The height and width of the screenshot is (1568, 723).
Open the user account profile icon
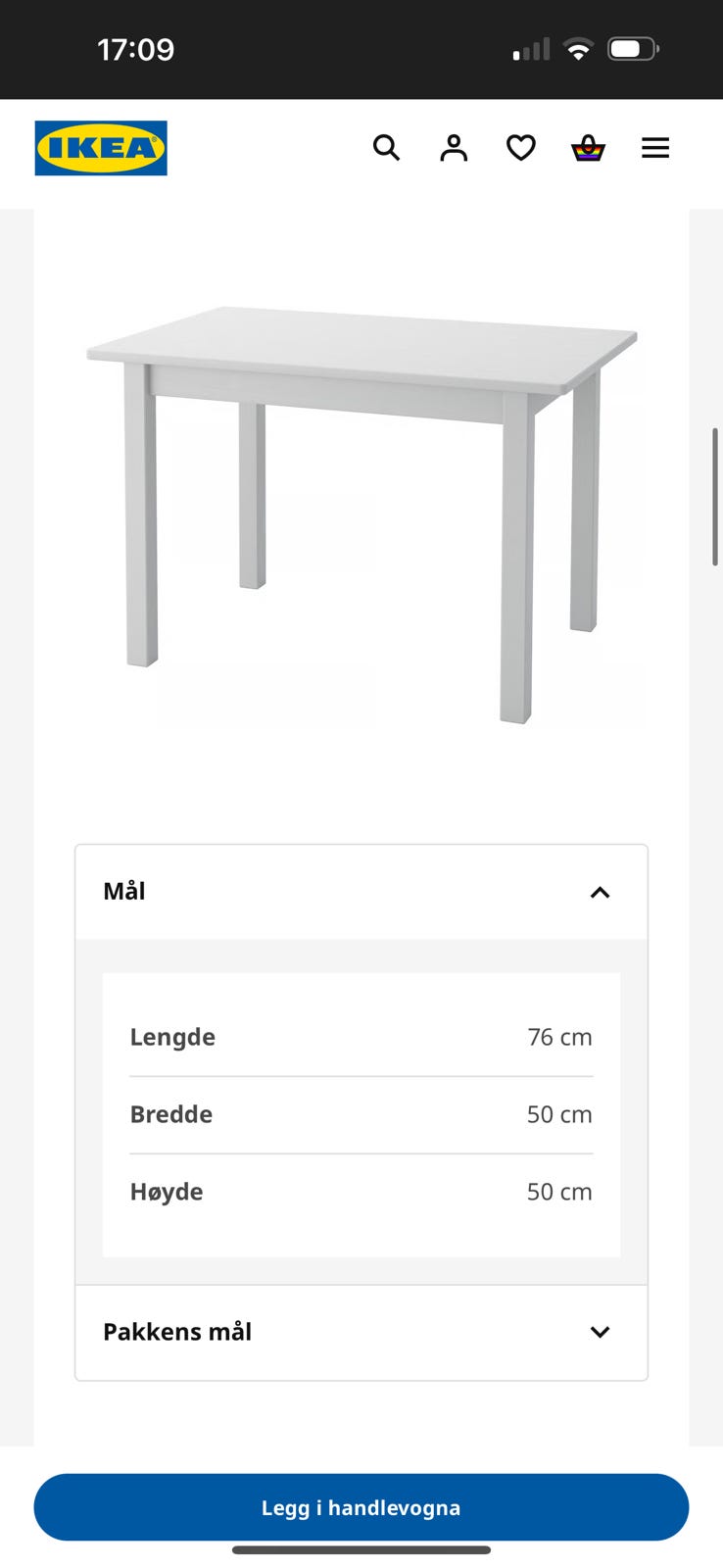[x=454, y=148]
